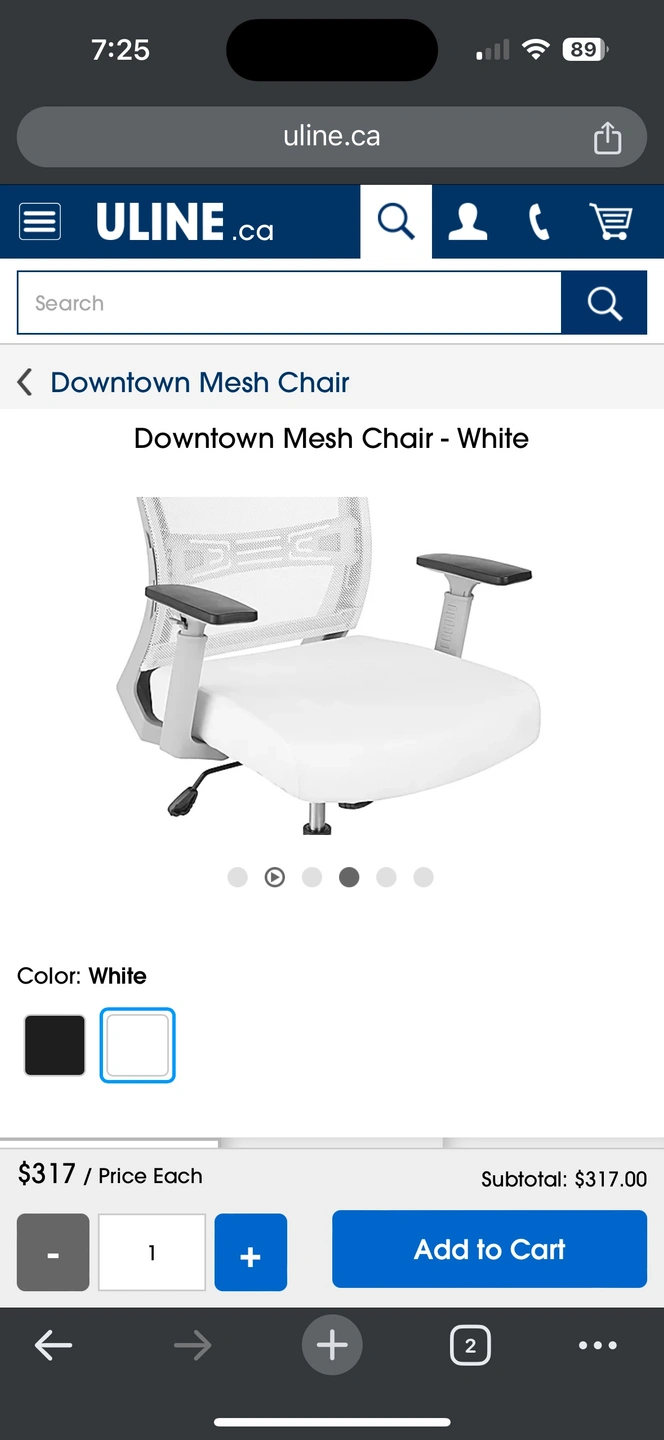Viewport: 664px width, 1440px height.
Task: Share the page from the address bar
Action: click(x=607, y=137)
